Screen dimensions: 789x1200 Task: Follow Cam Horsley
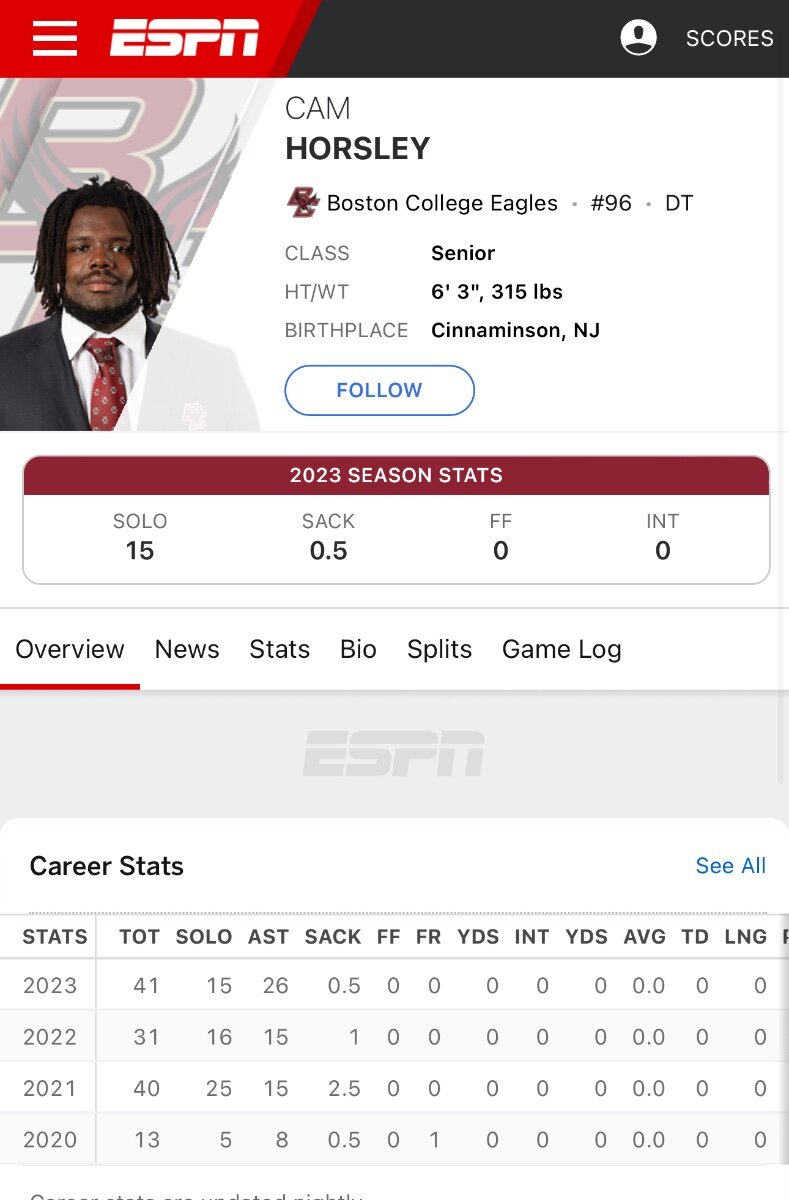click(x=379, y=390)
